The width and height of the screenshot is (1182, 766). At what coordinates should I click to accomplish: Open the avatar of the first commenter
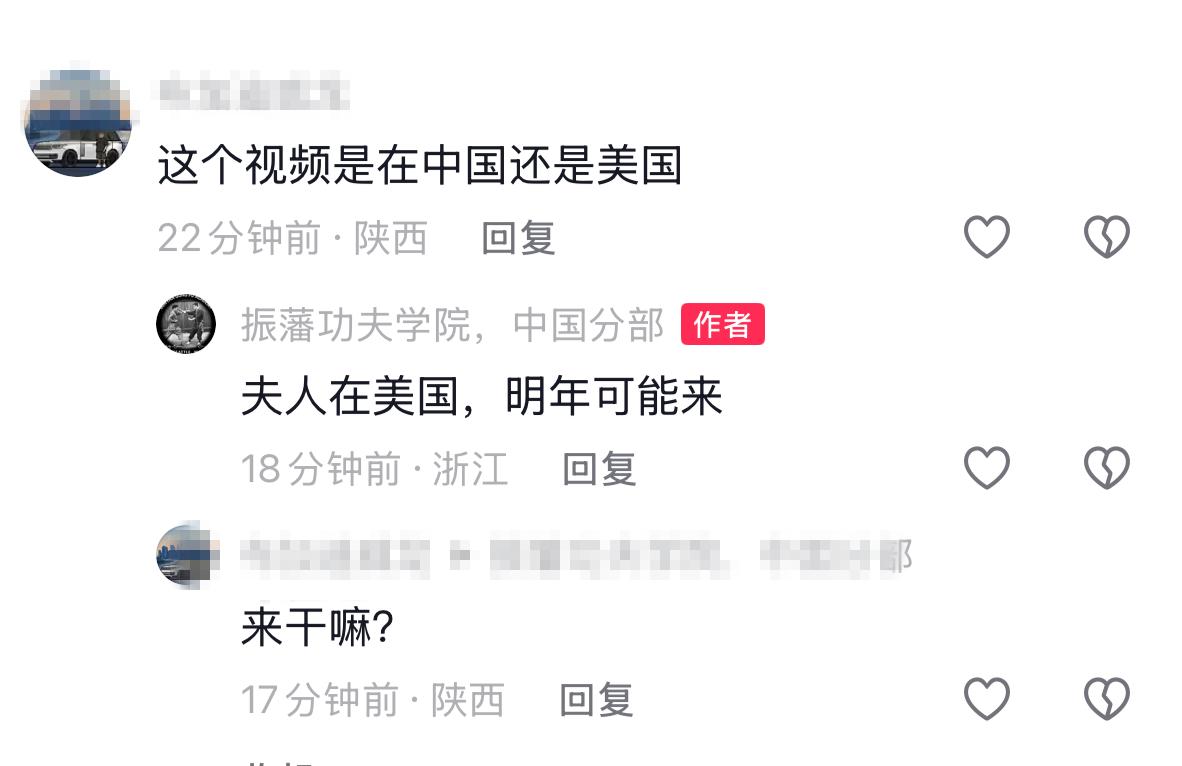(x=77, y=123)
